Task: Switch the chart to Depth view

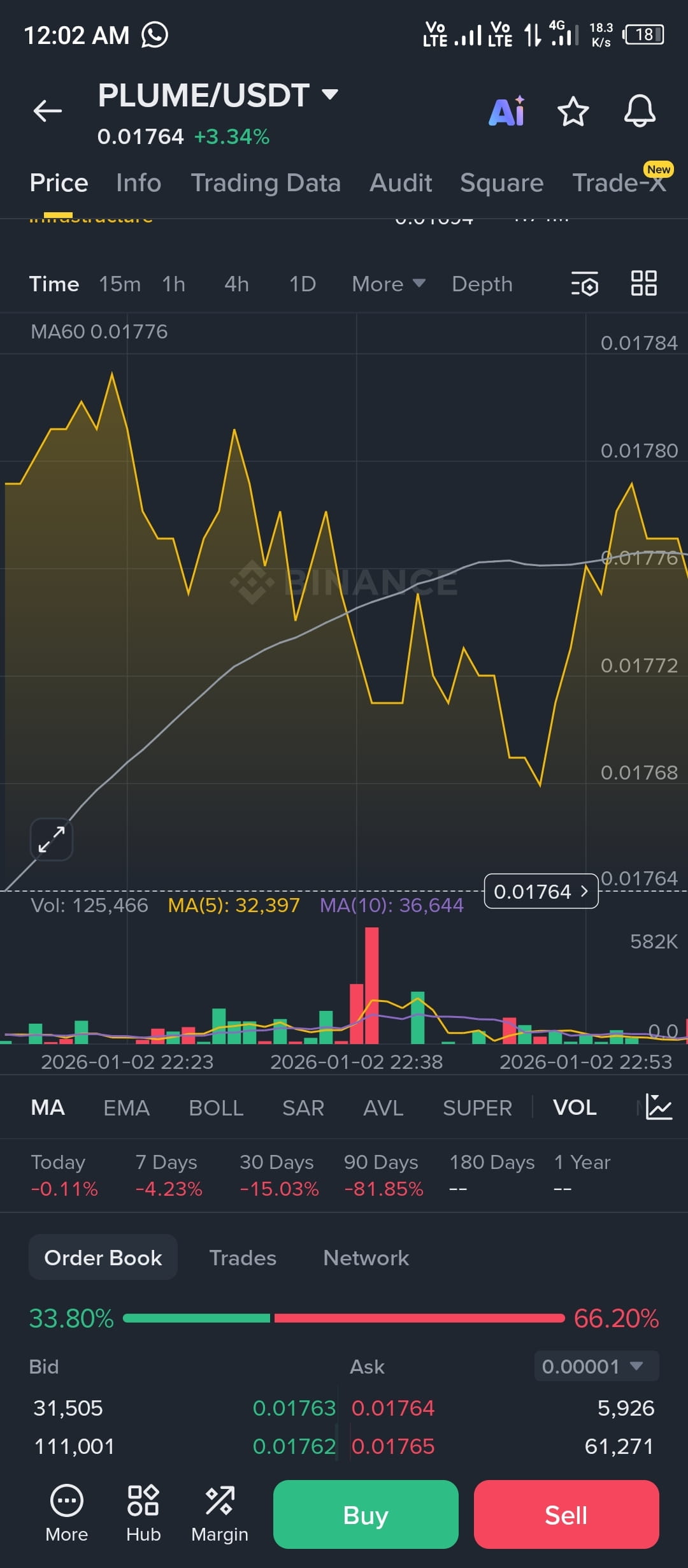Action: [482, 284]
